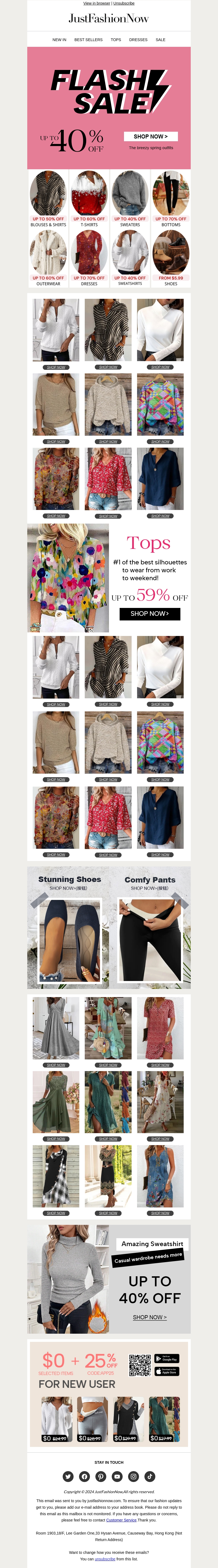Tap SHOP NOW in Tops 59% off banner
The height and width of the screenshot is (1568, 218).
(x=149, y=614)
